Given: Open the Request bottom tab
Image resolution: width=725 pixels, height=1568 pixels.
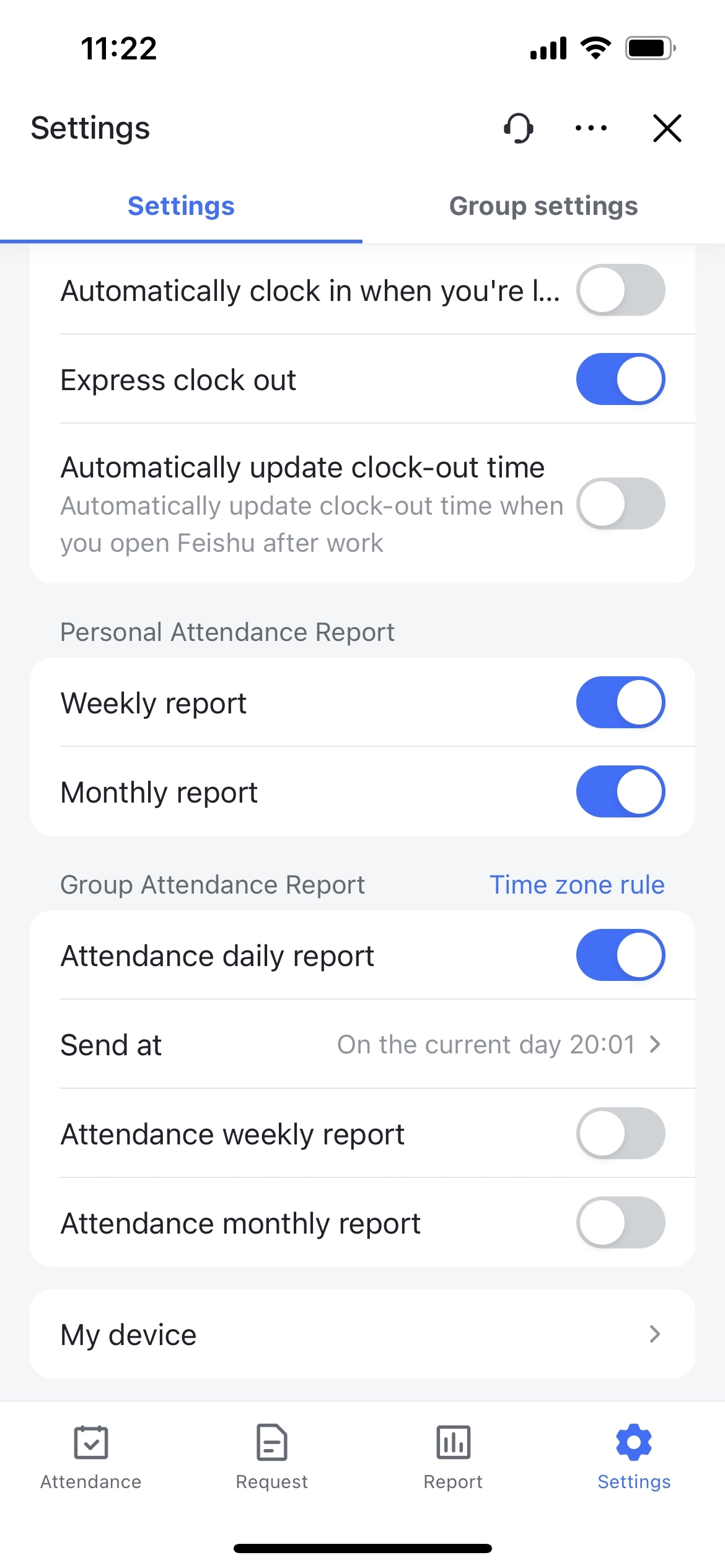Looking at the screenshot, I should tap(272, 1457).
